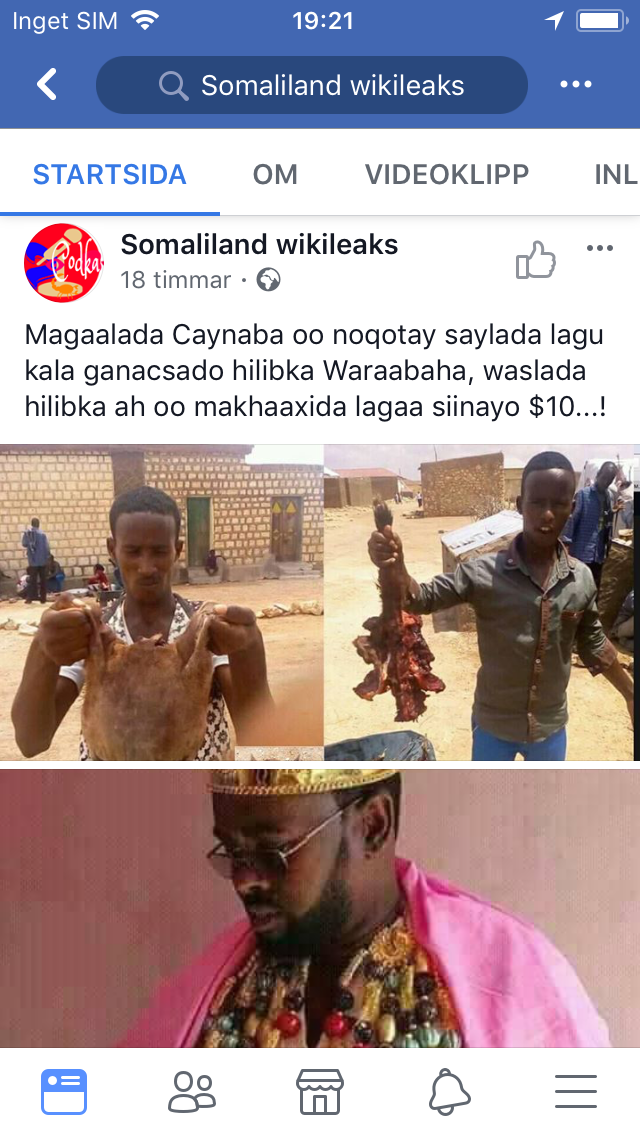Open Somaliland wikileaks profile picture
Viewport: 640px width, 1136px height.
pyautogui.click(x=63, y=263)
